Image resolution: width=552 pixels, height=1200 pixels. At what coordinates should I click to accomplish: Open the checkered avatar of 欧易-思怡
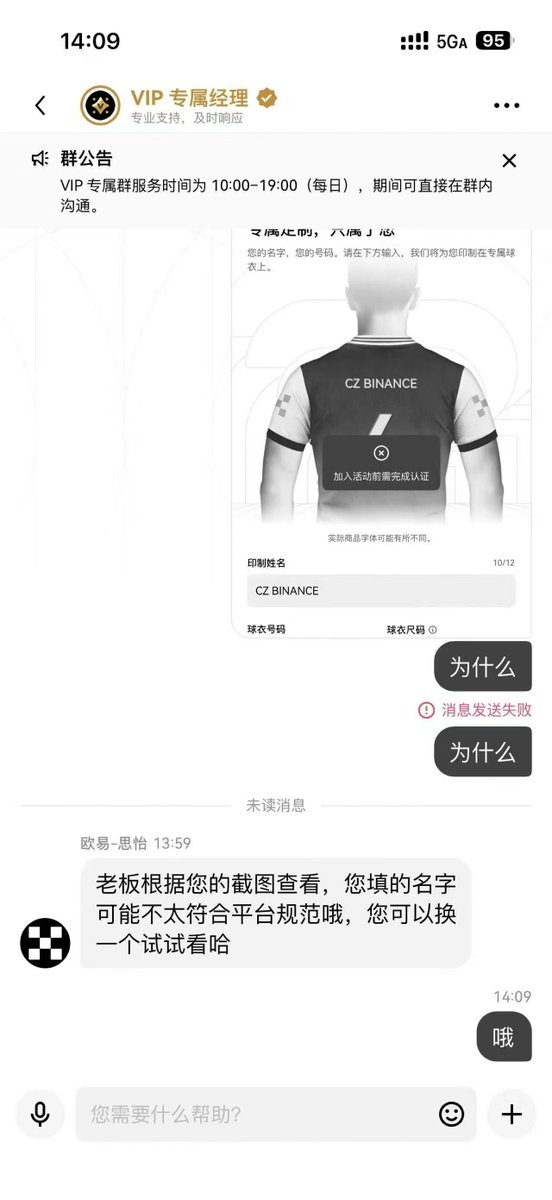pyautogui.click(x=45, y=943)
